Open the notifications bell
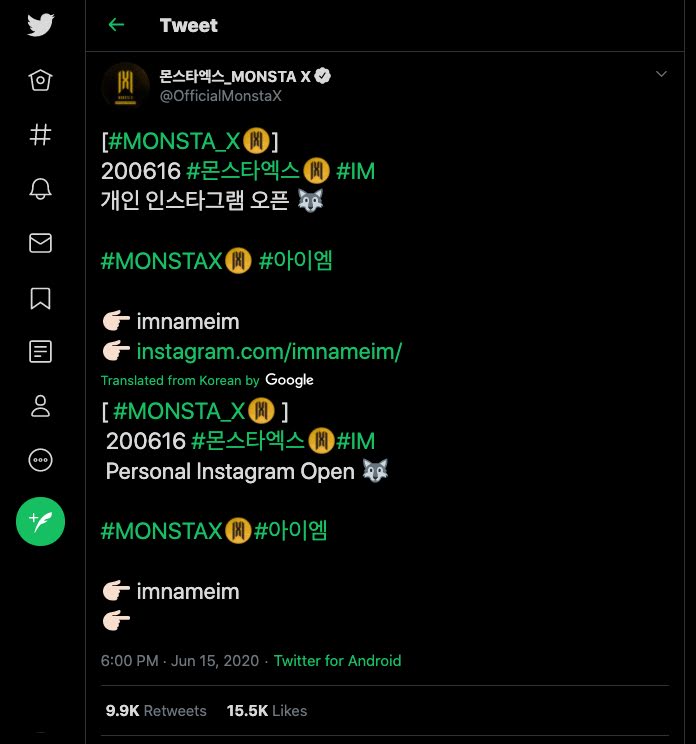Screen dimensions: 696x744 tap(40, 189)
